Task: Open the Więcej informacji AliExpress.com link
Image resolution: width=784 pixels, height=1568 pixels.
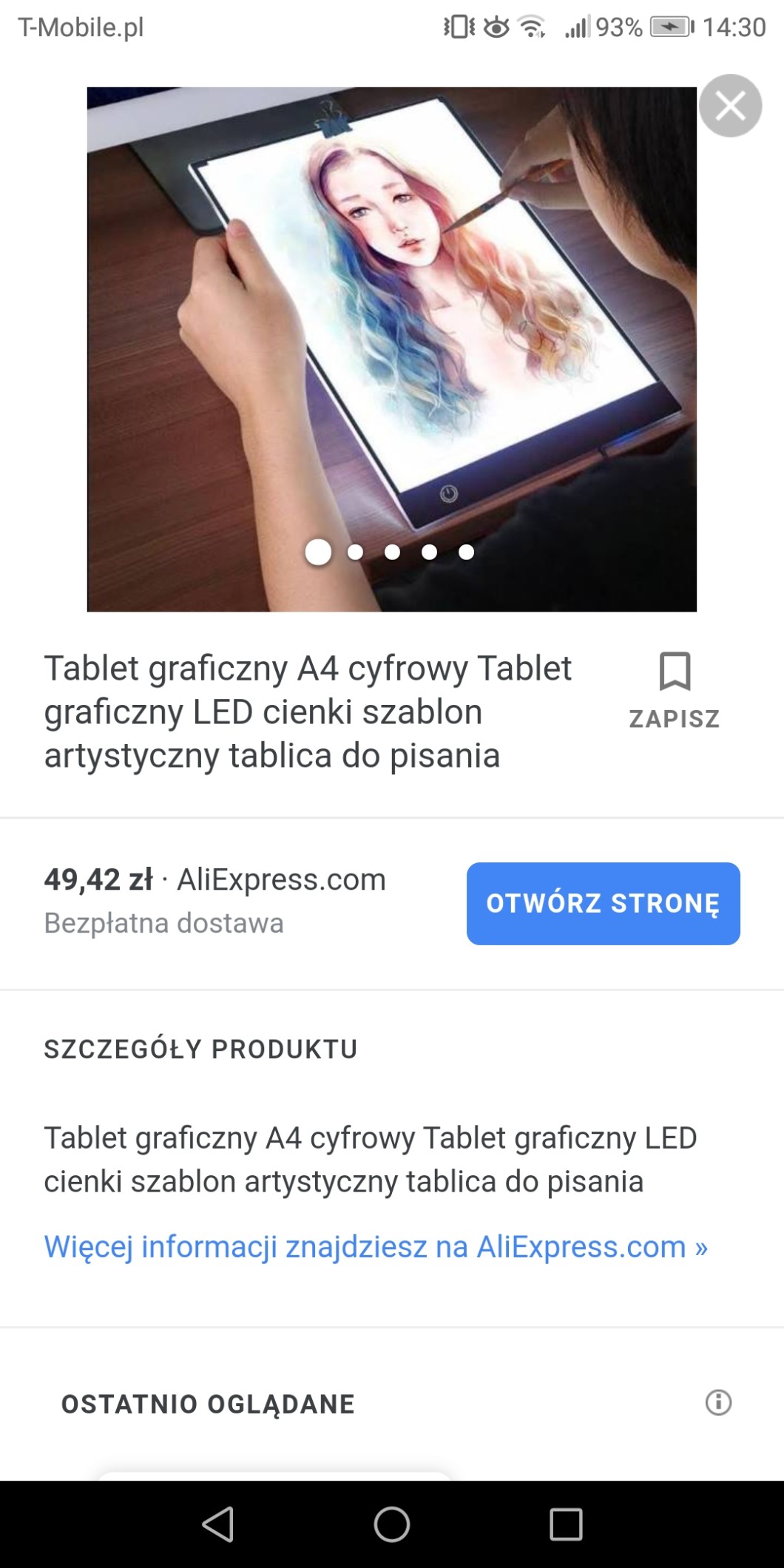Action: [376, 1247]
